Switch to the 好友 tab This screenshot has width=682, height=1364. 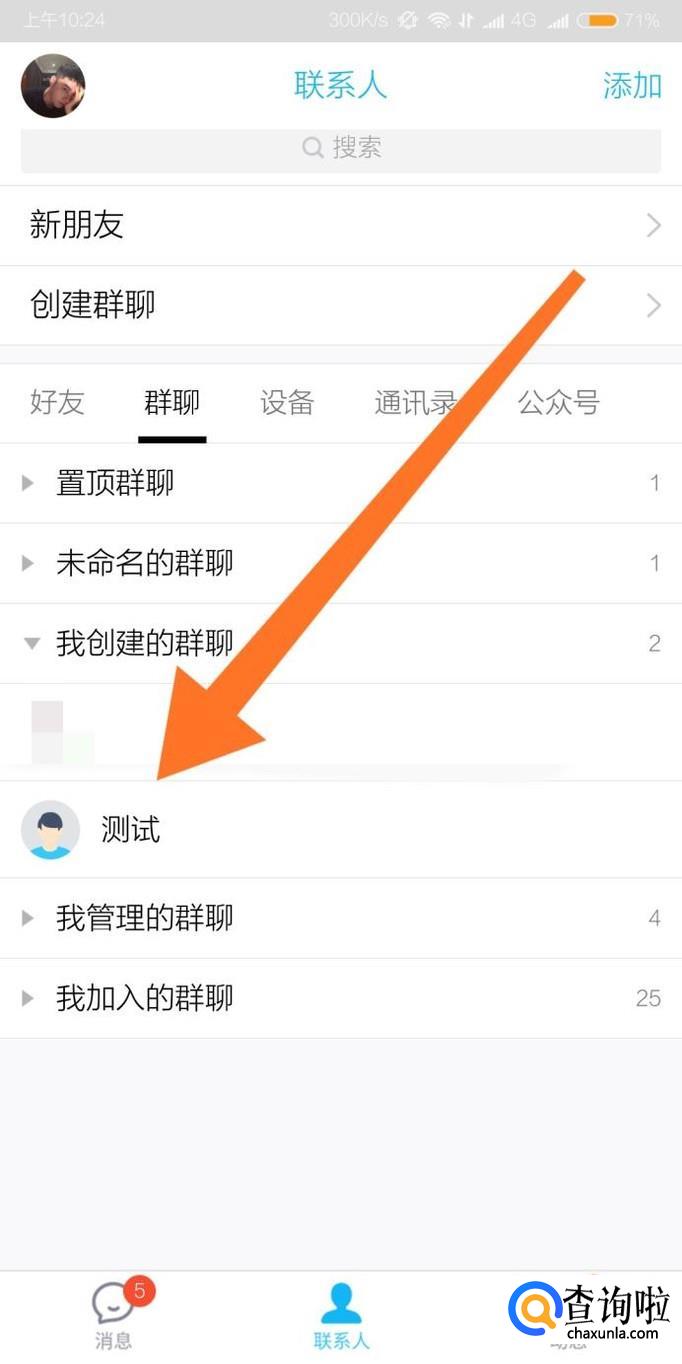coord(57,403)
